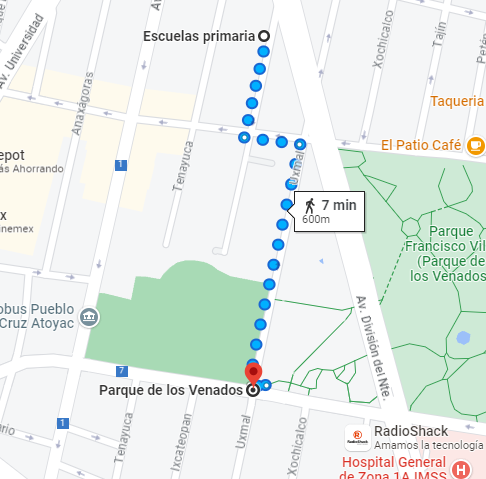Open the El Patio Café marker

476,146
